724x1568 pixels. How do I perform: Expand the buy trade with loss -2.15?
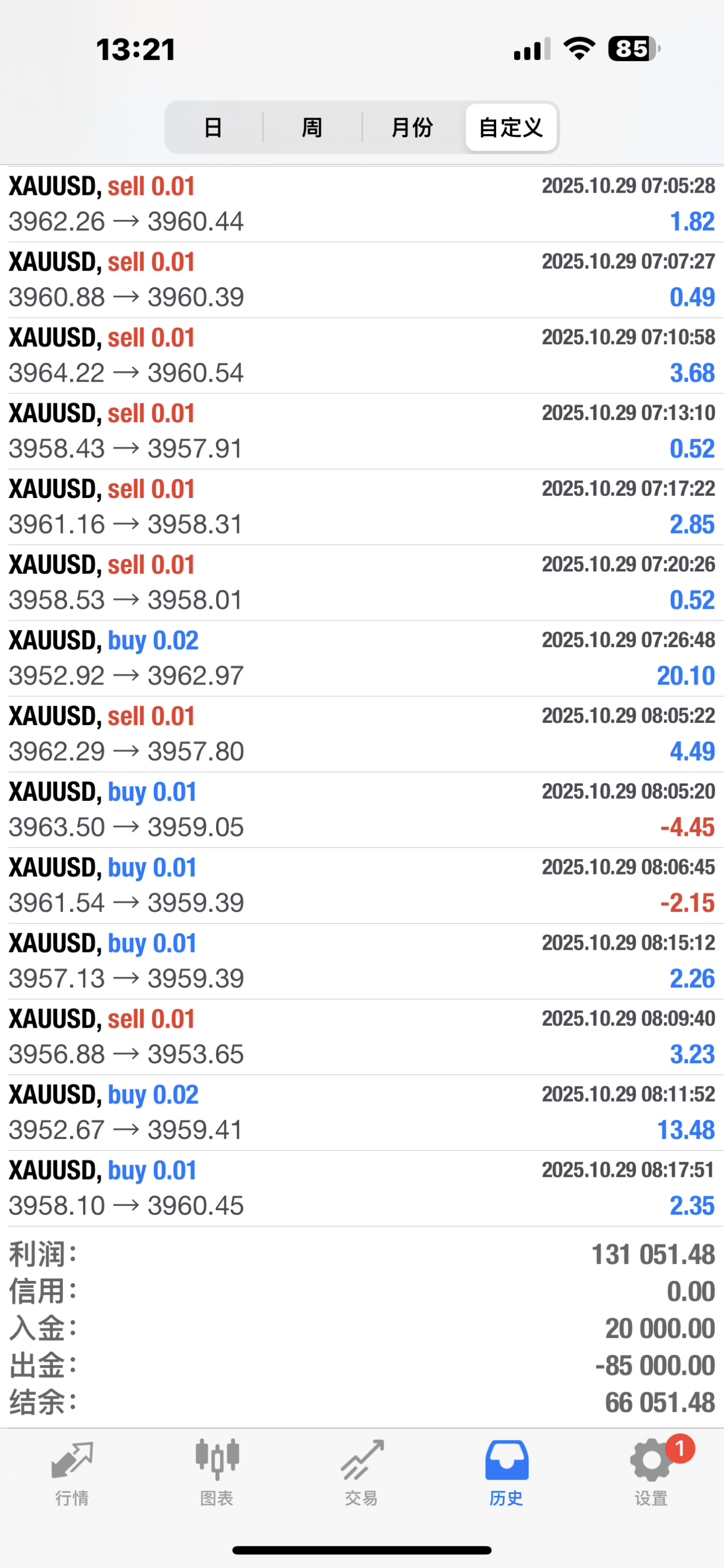click(361, 885)
